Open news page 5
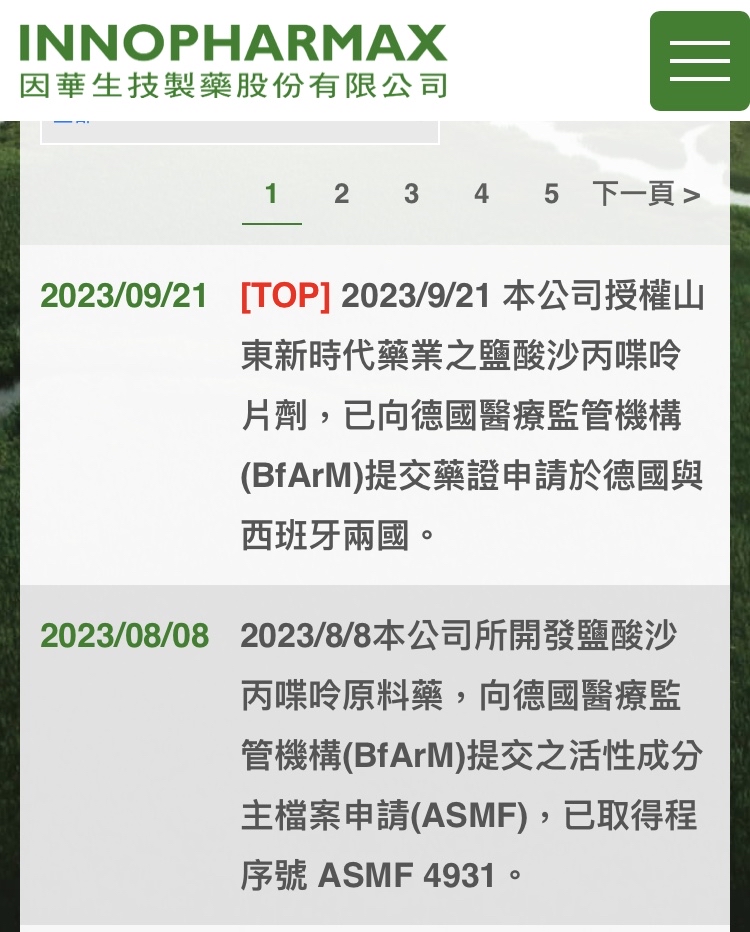This screenshot has height=932, width=750. point(551,194)
